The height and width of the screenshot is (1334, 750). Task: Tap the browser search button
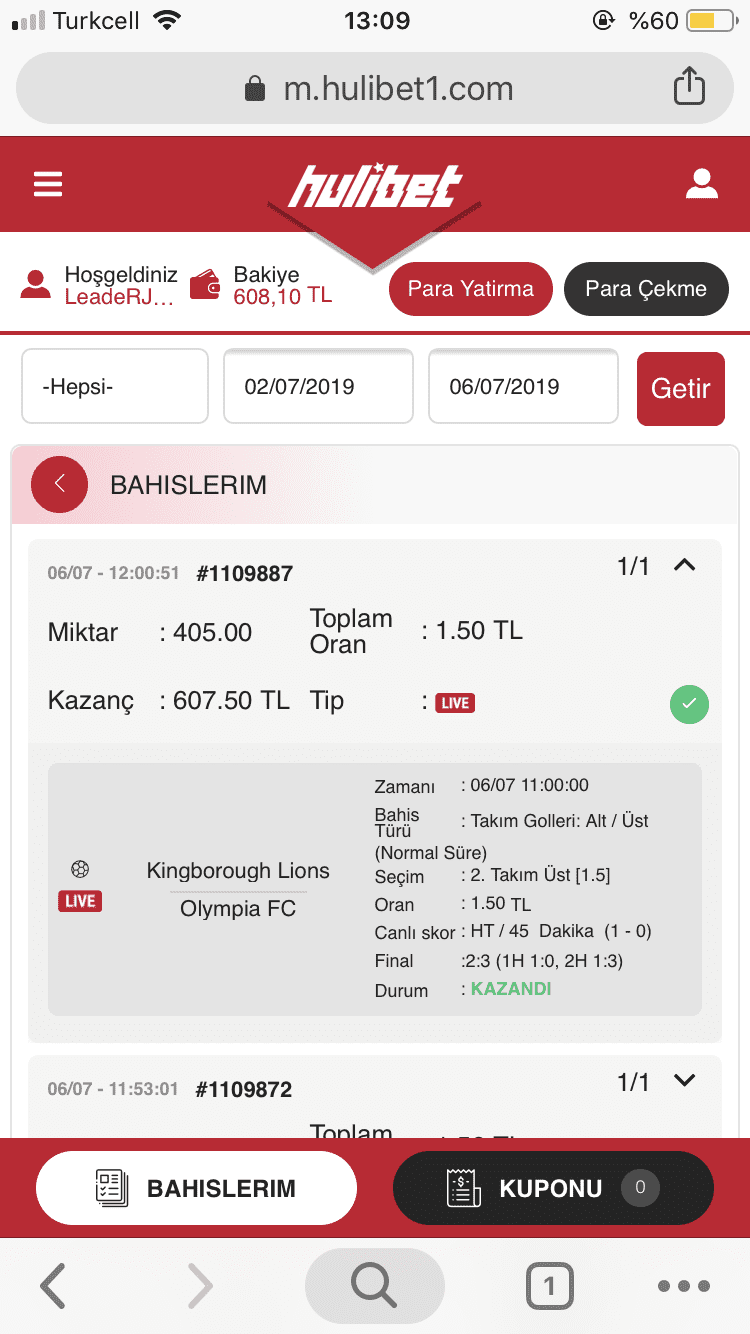[374, 1285]
